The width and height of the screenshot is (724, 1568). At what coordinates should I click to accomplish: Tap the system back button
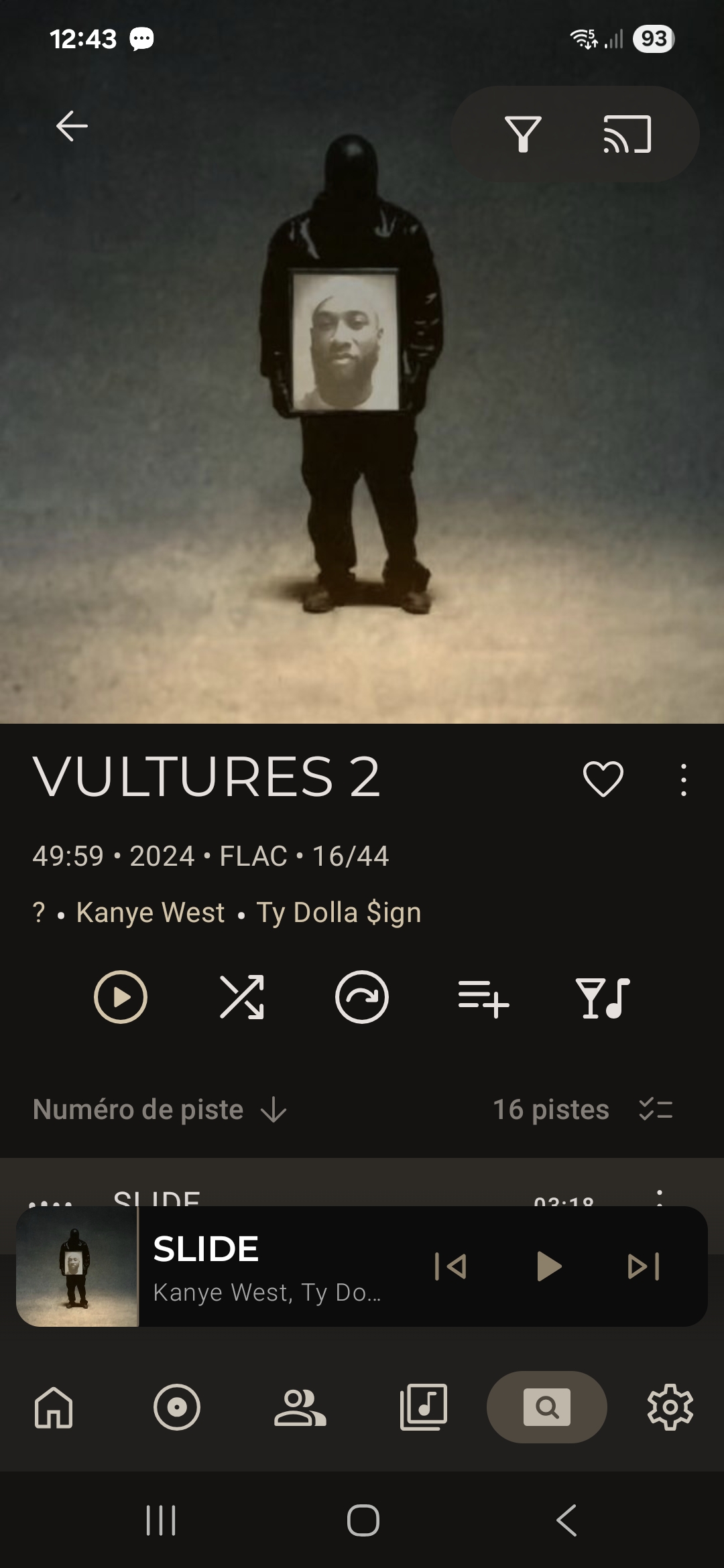[567, 1520]
